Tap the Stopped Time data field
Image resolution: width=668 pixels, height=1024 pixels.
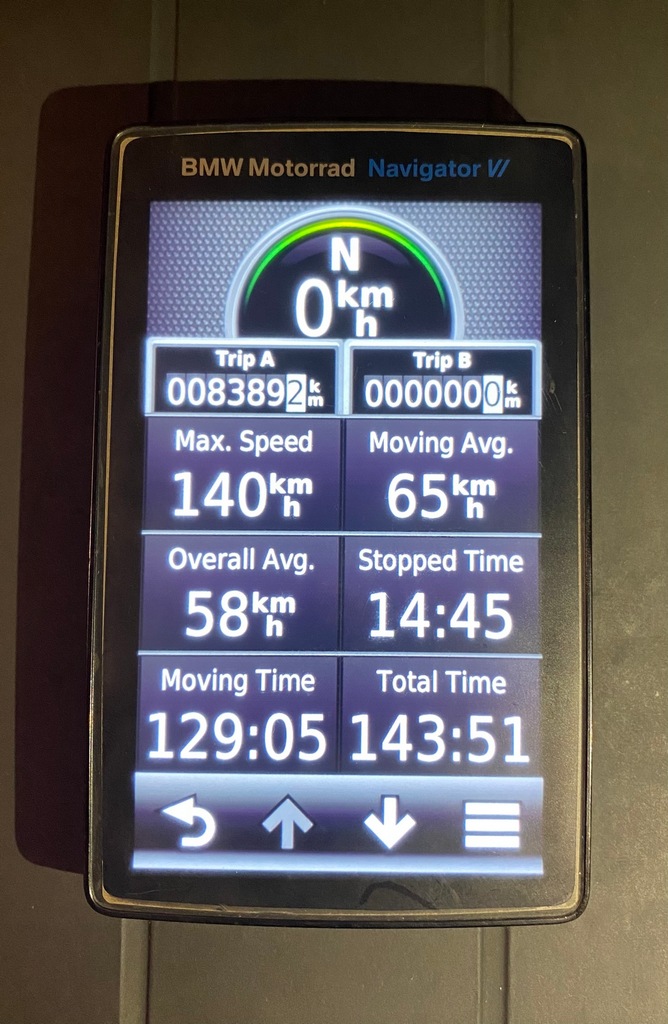click(x=441, y=593)
